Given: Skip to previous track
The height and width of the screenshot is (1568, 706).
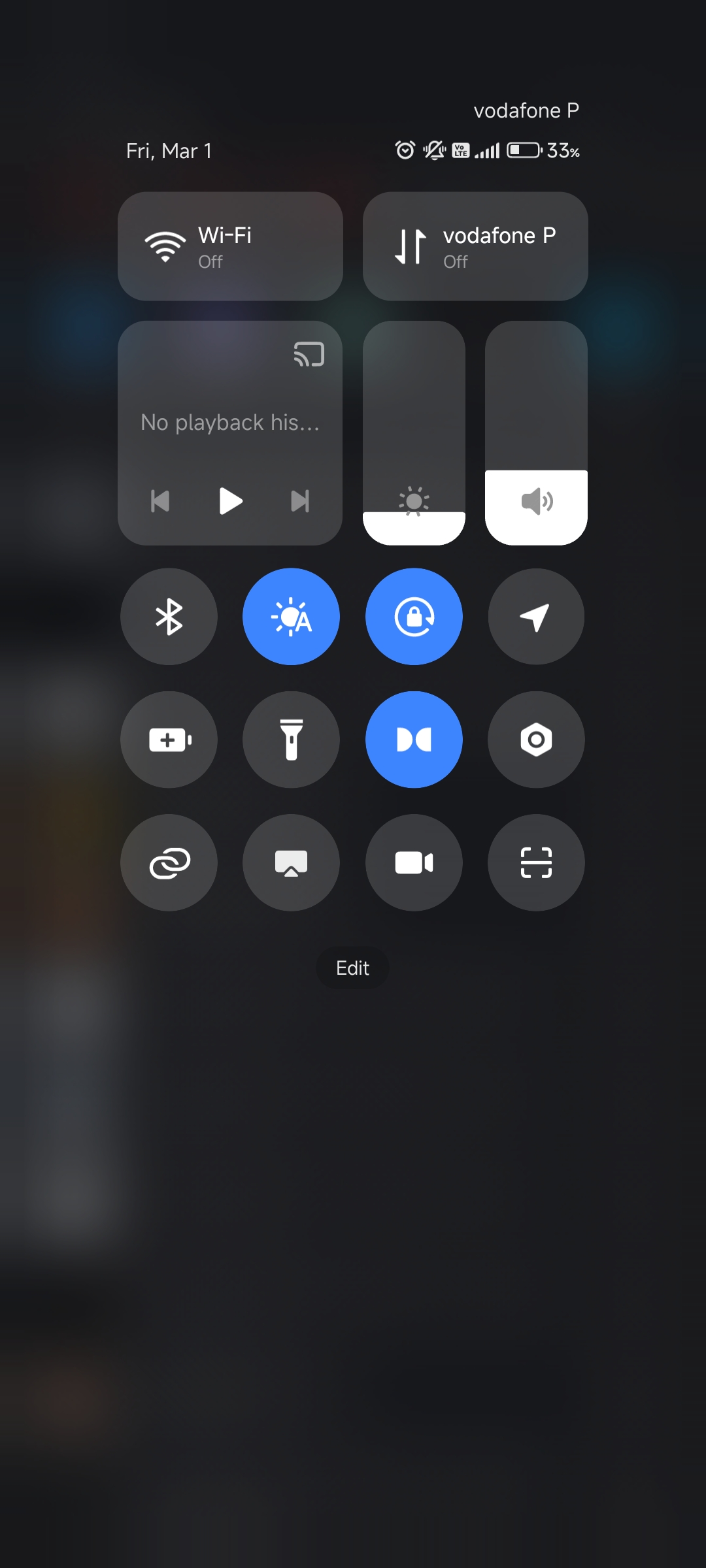Looking at the screenshot, I should coord(160,501).
